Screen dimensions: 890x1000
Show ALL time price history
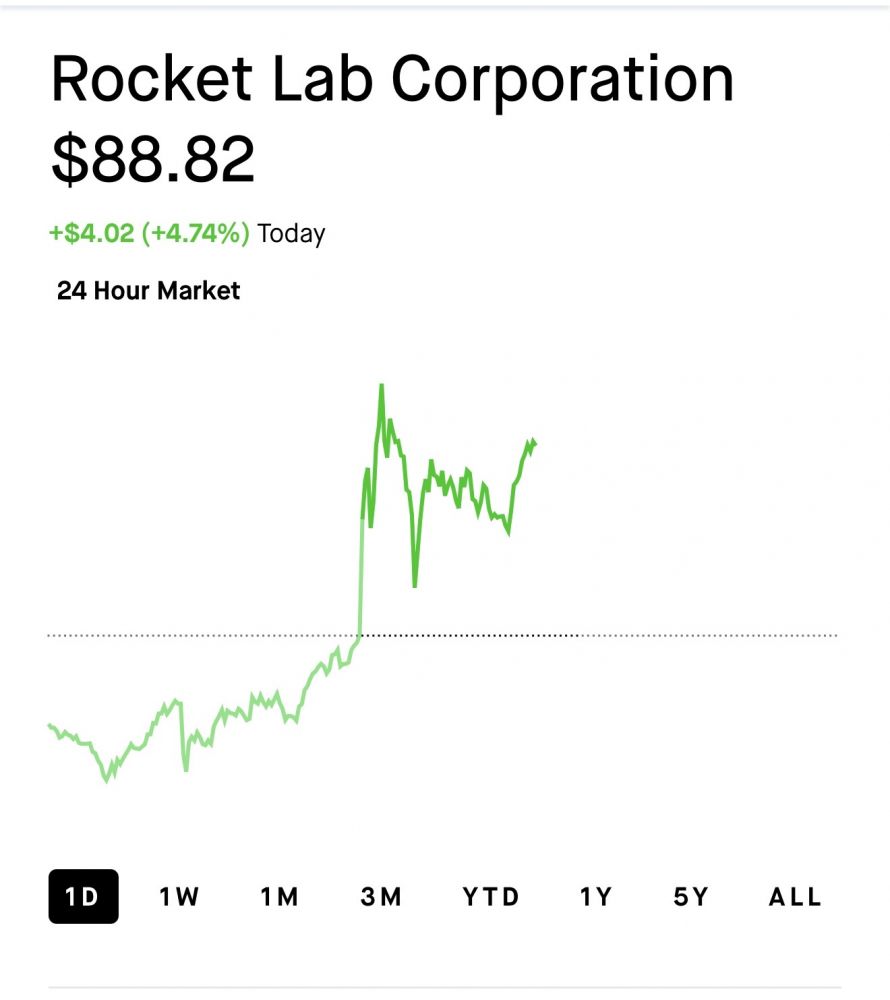click(x=795, y=897)
